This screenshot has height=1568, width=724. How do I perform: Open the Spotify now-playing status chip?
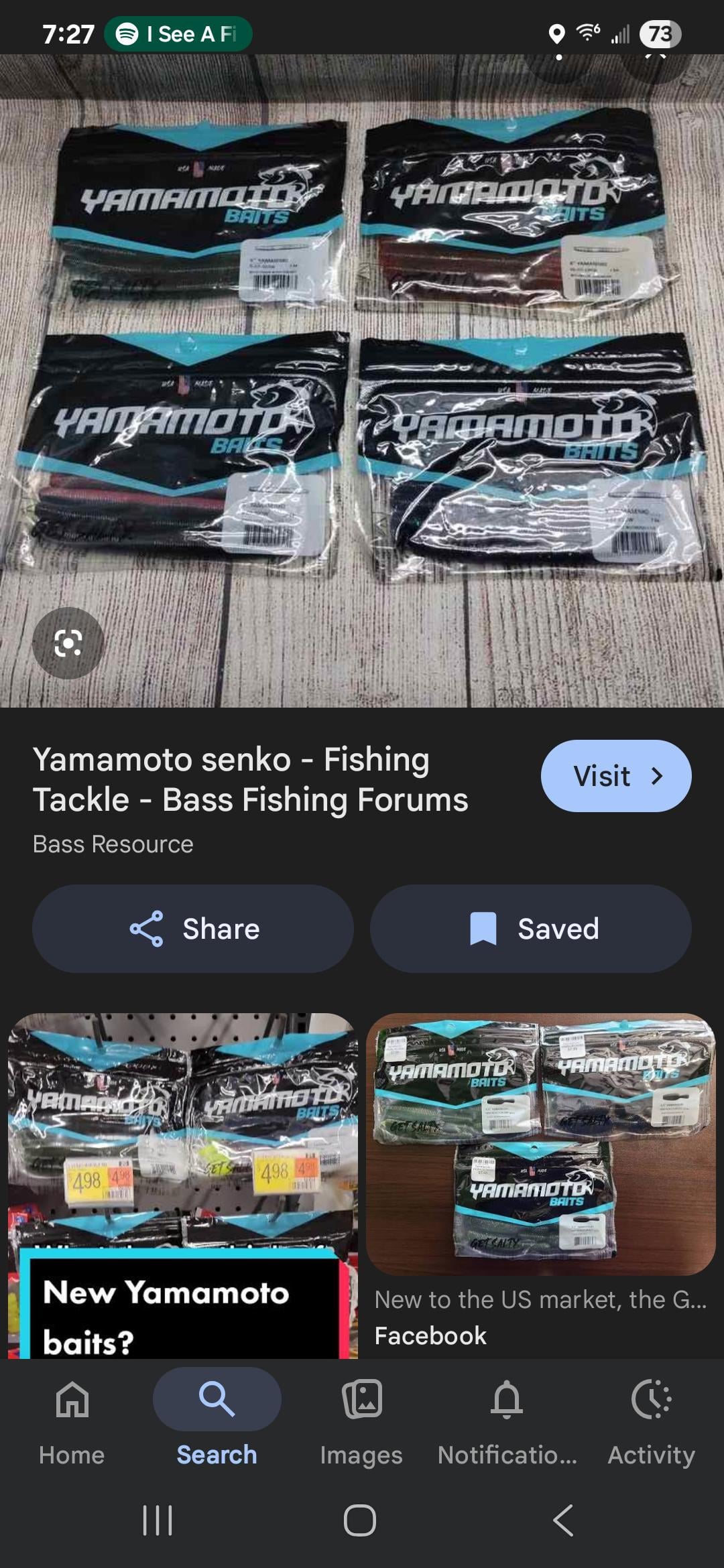[x=178, y=34]
